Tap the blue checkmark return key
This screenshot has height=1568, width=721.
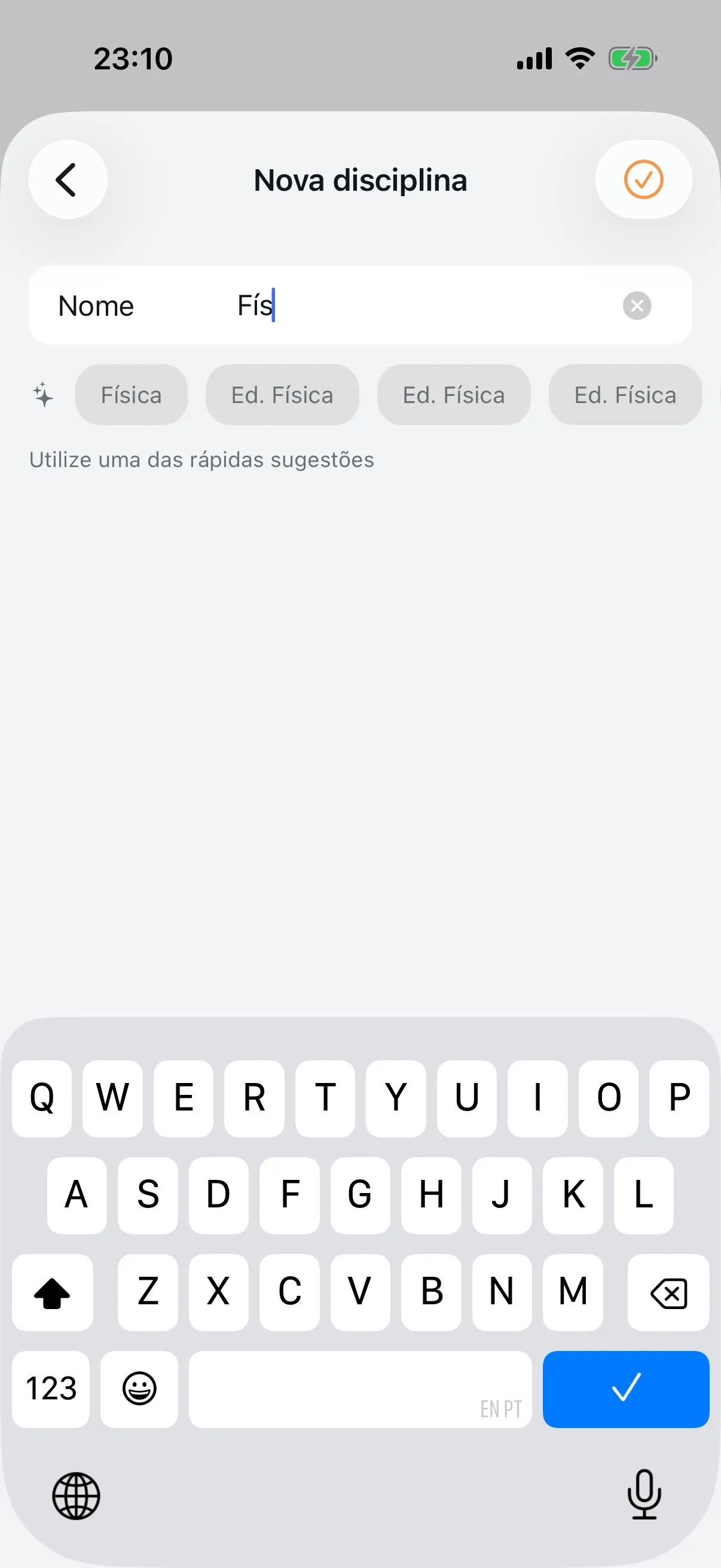[625, 1389]
